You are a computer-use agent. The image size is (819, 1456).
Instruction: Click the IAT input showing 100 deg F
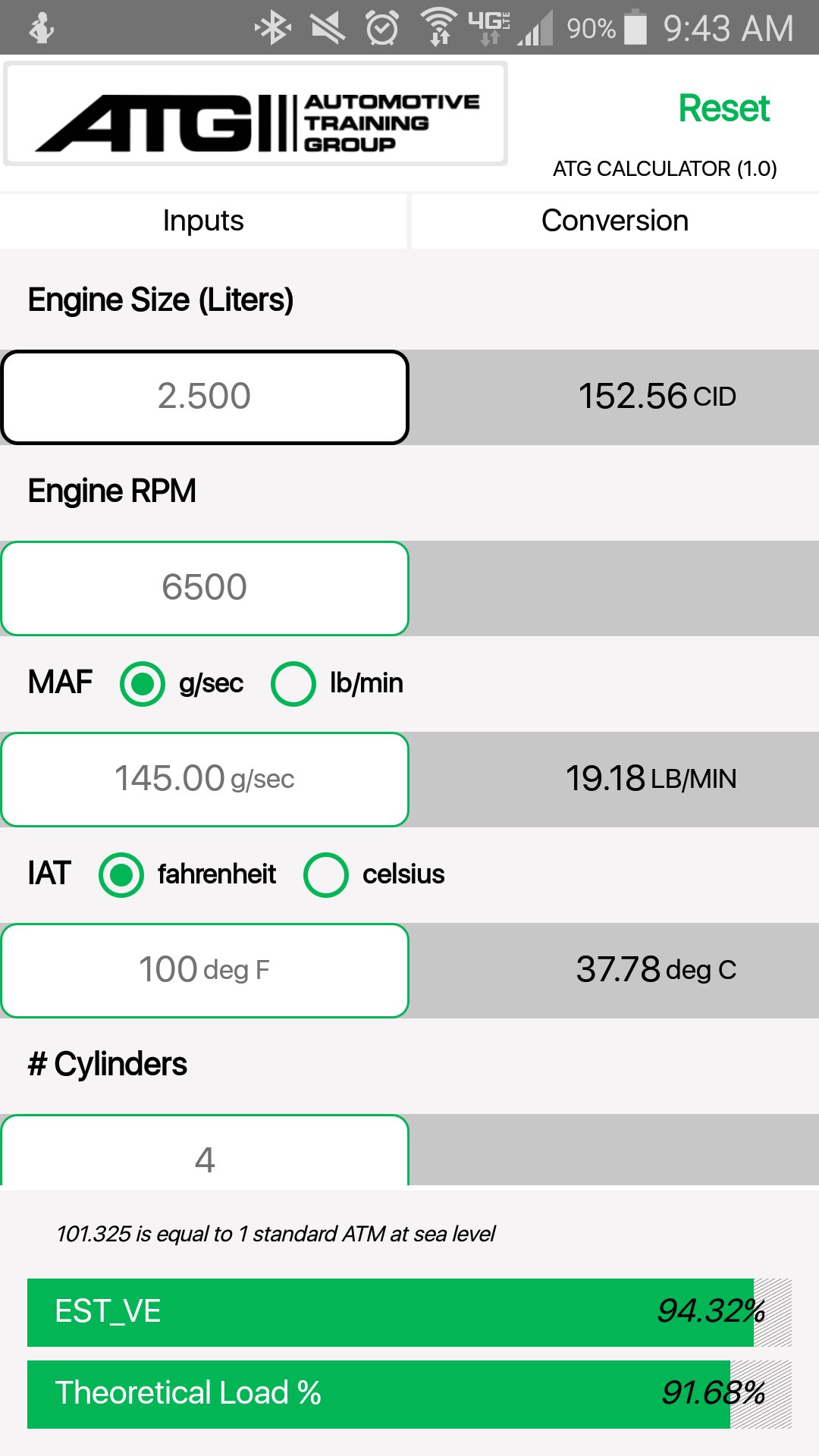pyautogui.click(x=205, y=970)
